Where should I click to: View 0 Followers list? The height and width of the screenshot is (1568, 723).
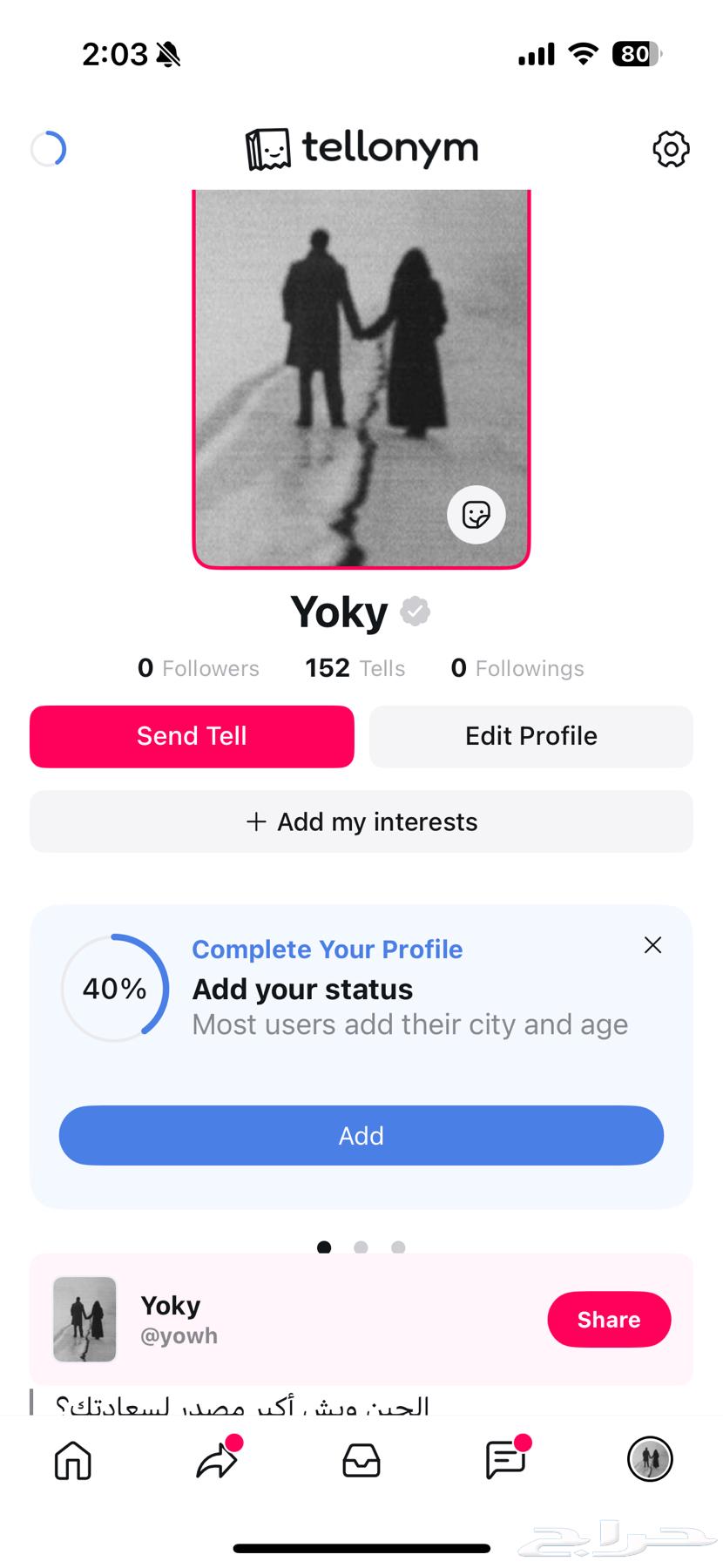(x=199, y=668)
